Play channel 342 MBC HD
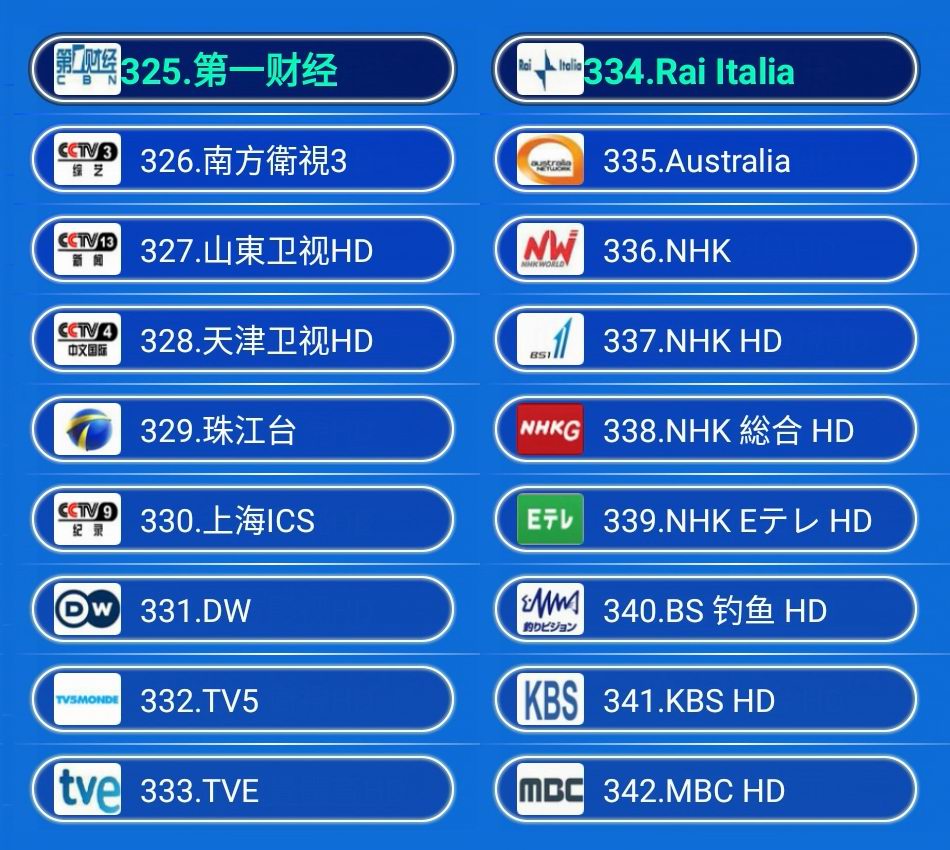Image resolution: width=950 pixels, height=850 pixels. pos(705,790)
